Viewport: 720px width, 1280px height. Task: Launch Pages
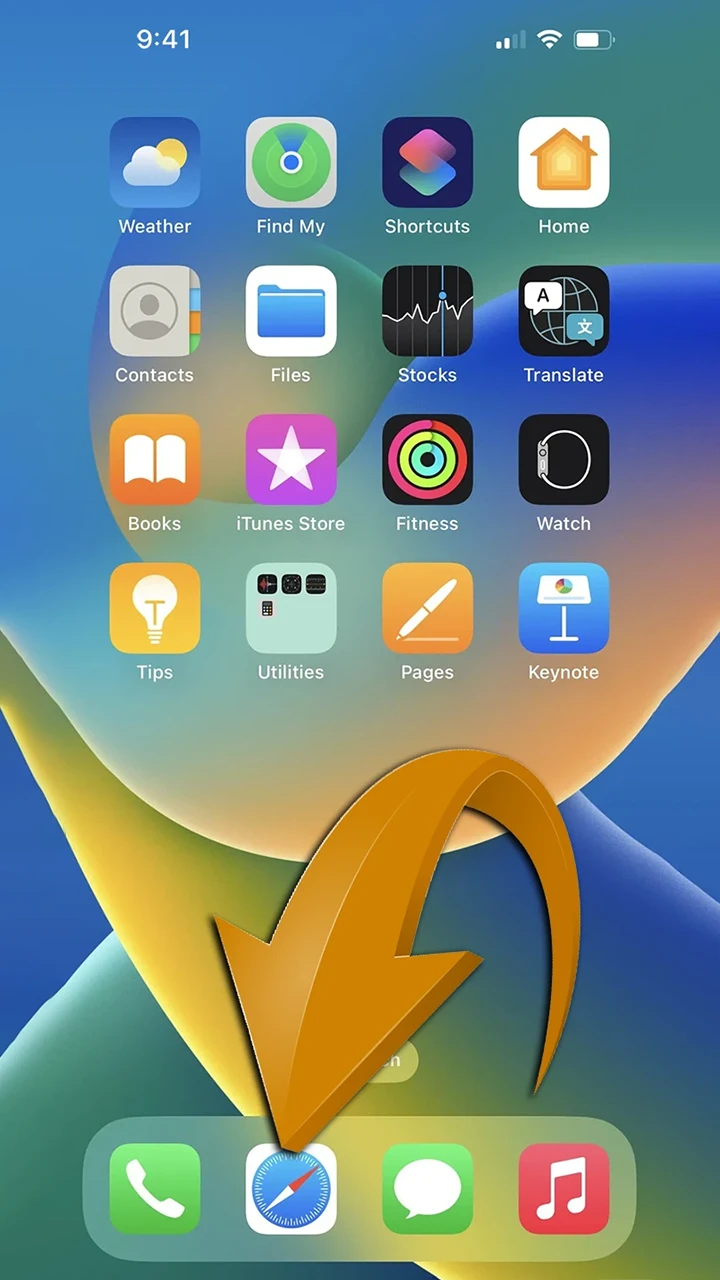coord(427,608)
